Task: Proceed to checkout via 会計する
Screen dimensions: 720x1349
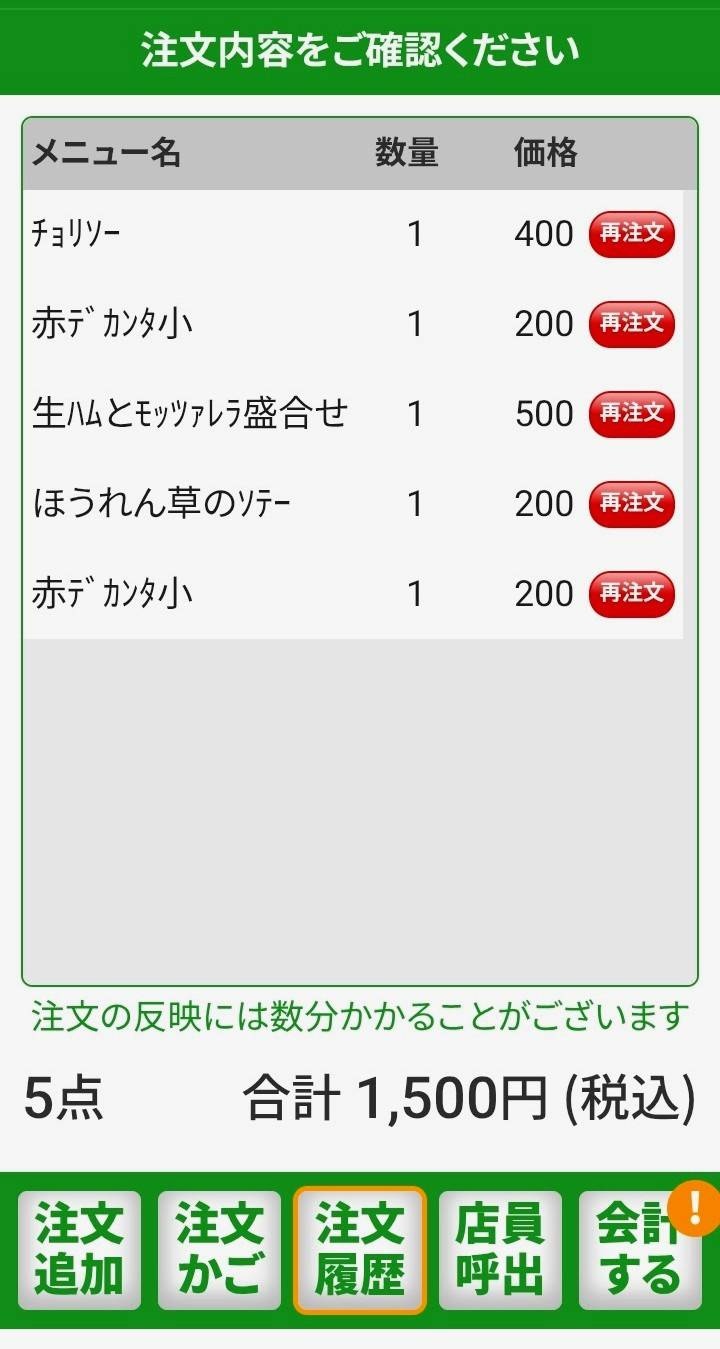Action: [x=638, y=1252]
